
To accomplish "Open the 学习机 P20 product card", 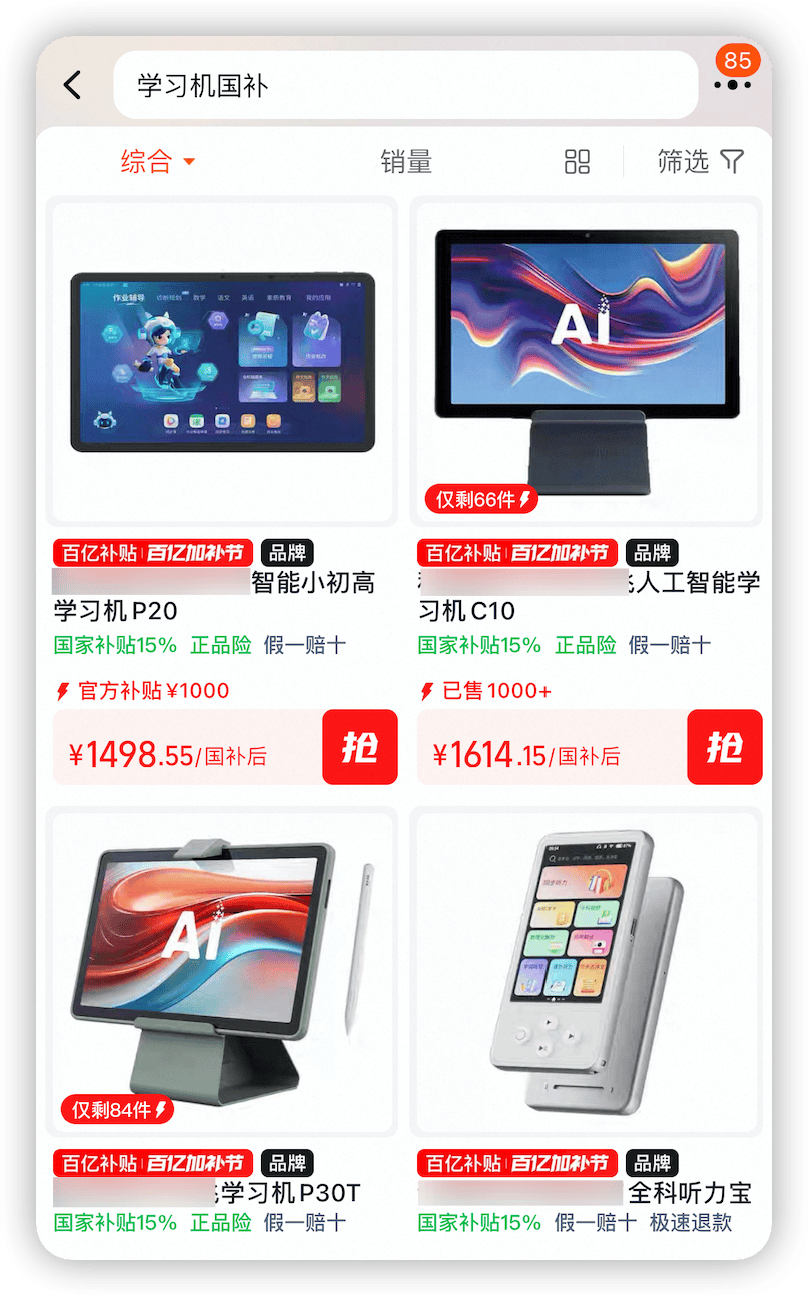I will pos(222,362).
